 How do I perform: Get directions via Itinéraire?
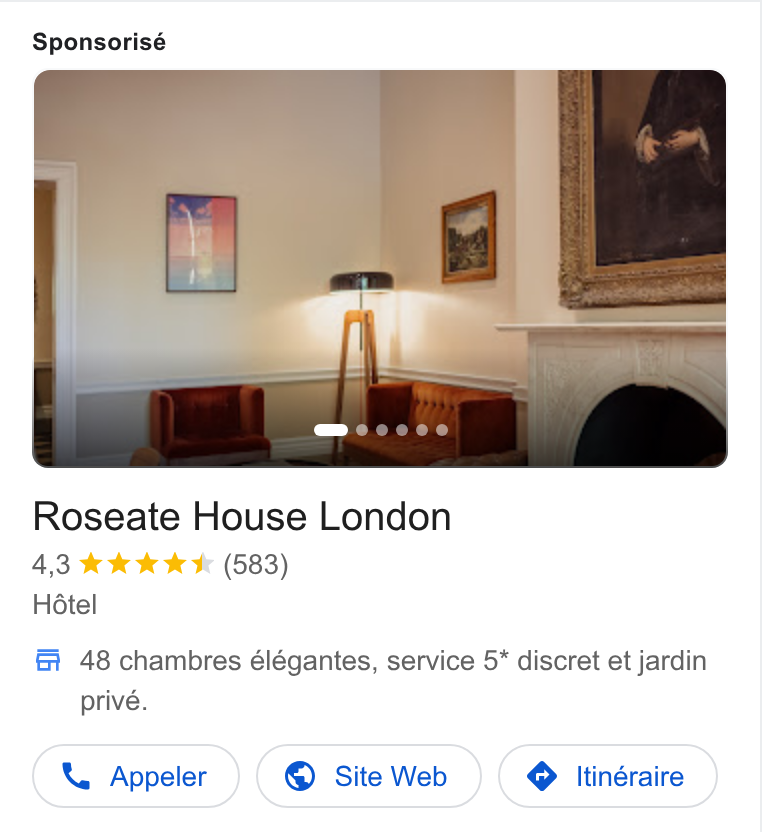pos(608,776)
